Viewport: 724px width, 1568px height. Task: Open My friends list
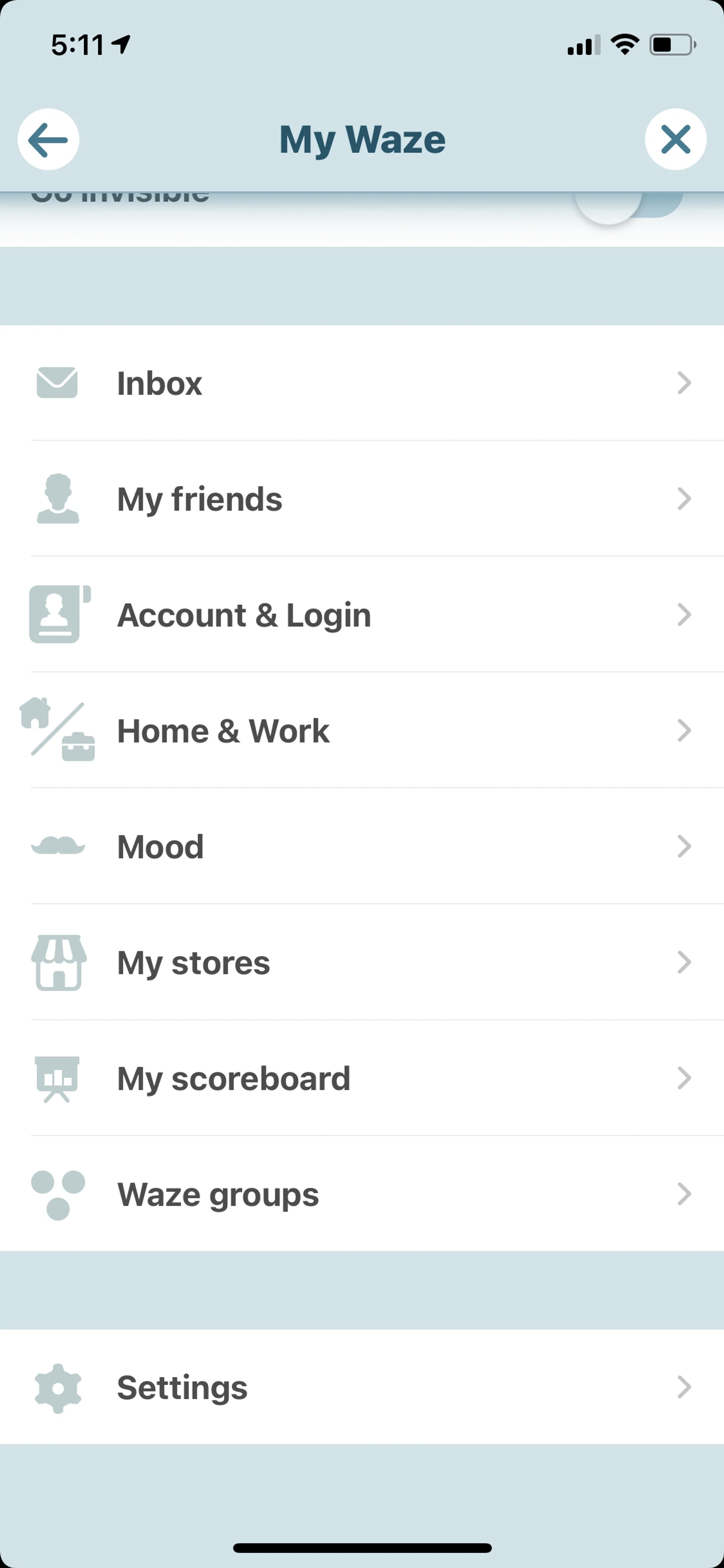coord(362,499)
